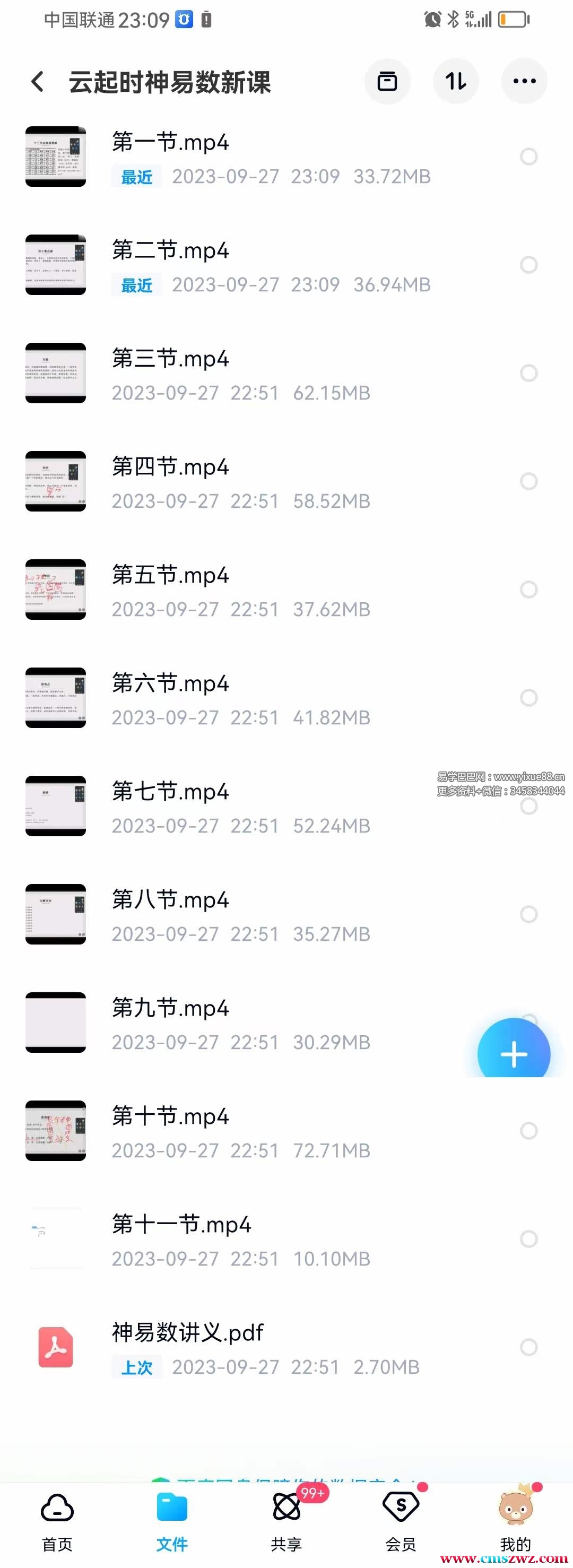This screenshot has height=1568, width=573.
Task: Tap the blue plus floating button
Action: click(x=514, y=1054)
